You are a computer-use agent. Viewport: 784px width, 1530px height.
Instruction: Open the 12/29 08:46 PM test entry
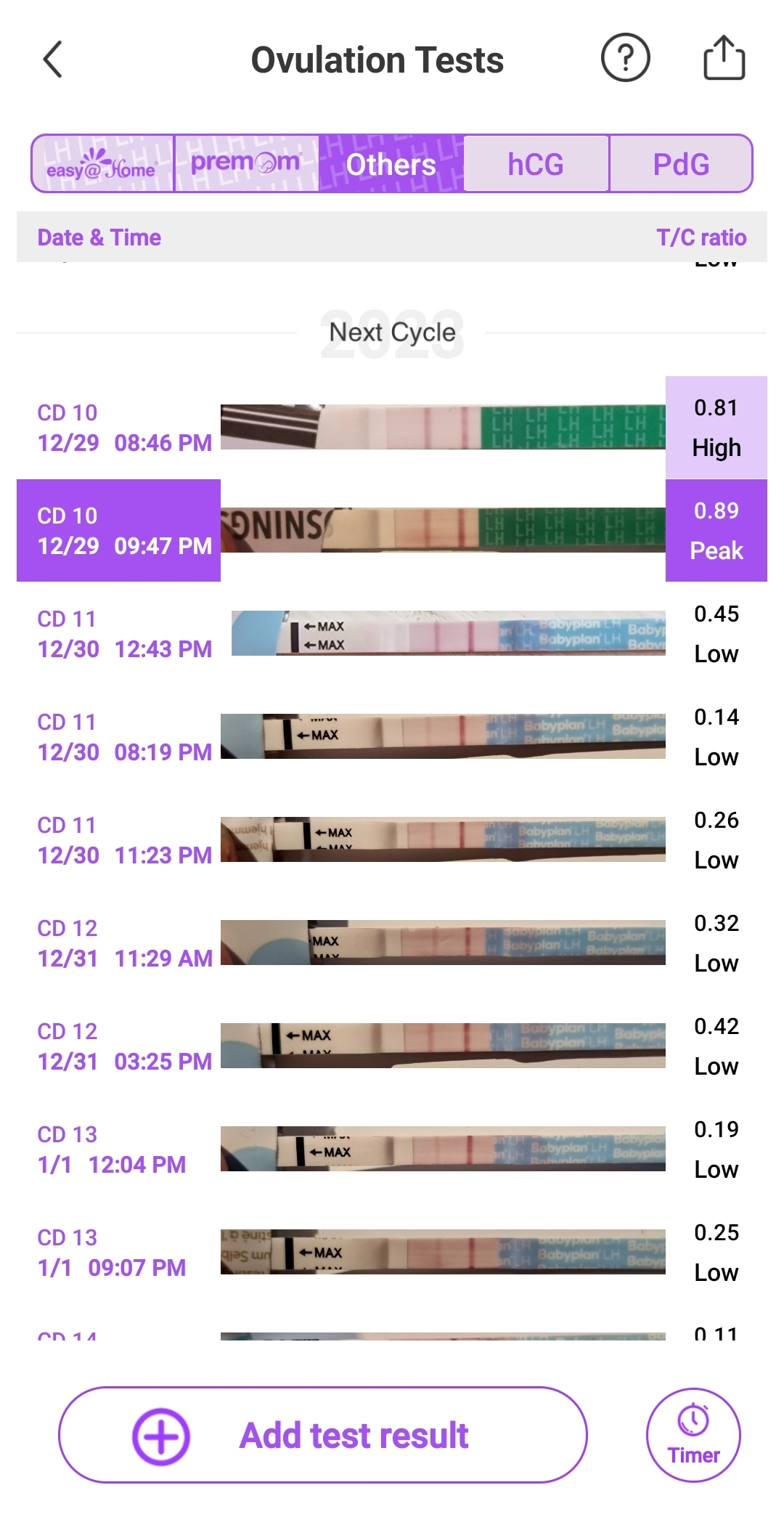pos(392,428)
